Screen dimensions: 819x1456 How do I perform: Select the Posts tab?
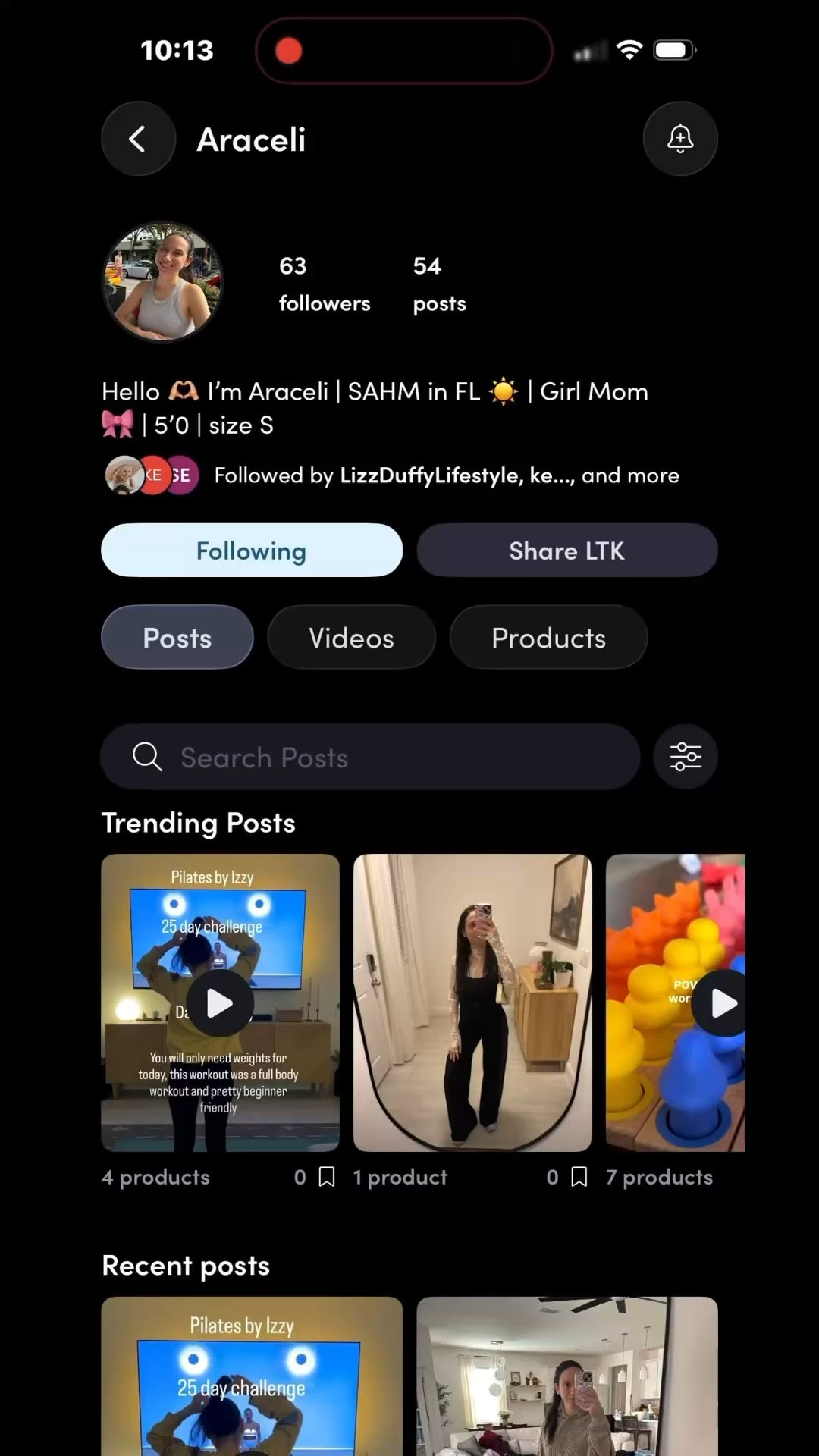point(177,638)
